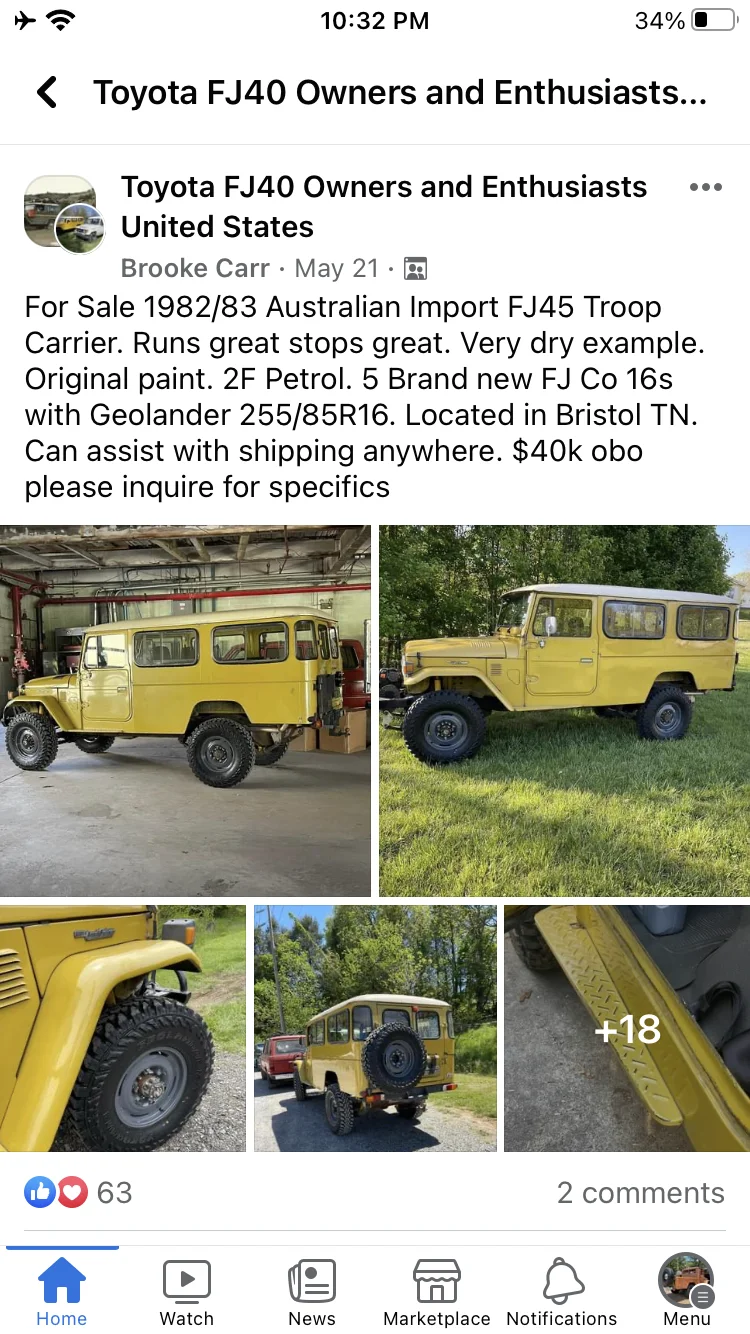Go back using the header arrow
This screenshot has width=750, height=1334.
[x=46, y=93]
